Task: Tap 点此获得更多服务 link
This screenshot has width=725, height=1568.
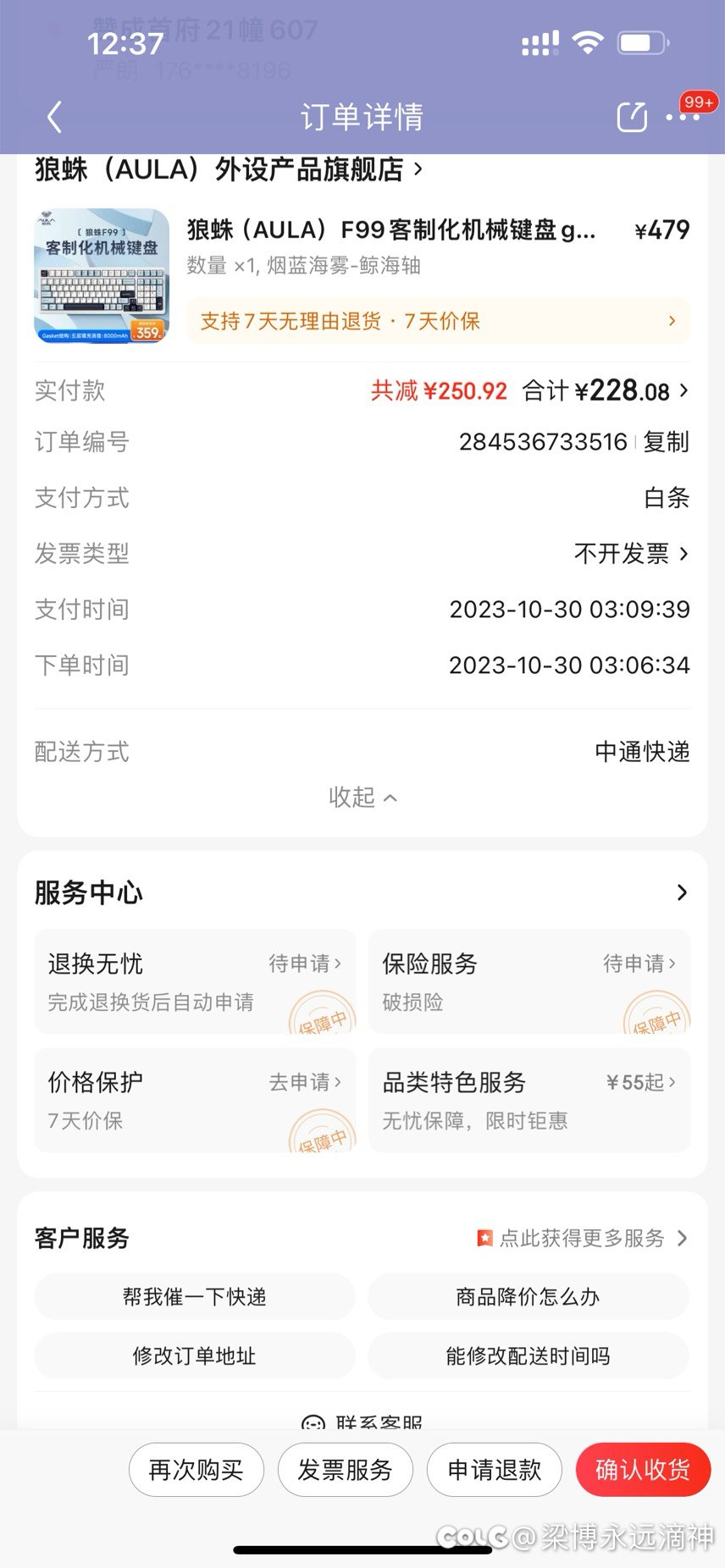Action: [583, 1238]
